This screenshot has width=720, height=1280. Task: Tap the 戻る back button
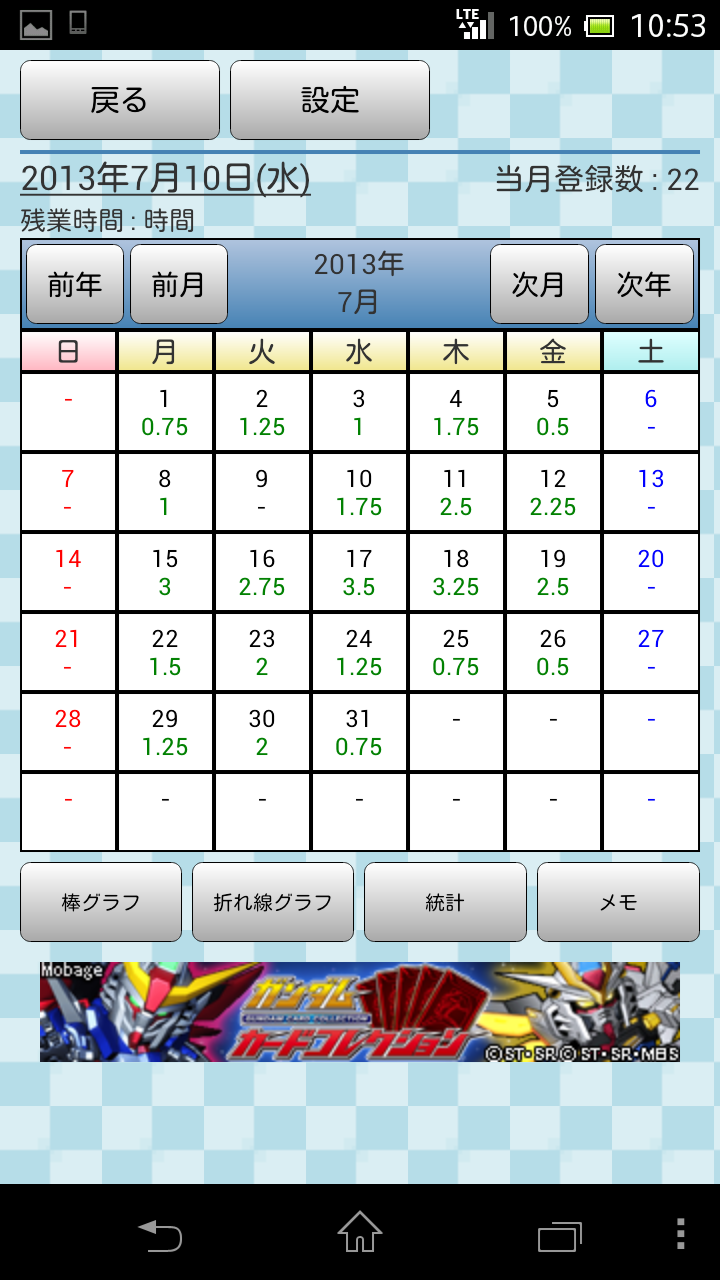pos(120,100)
